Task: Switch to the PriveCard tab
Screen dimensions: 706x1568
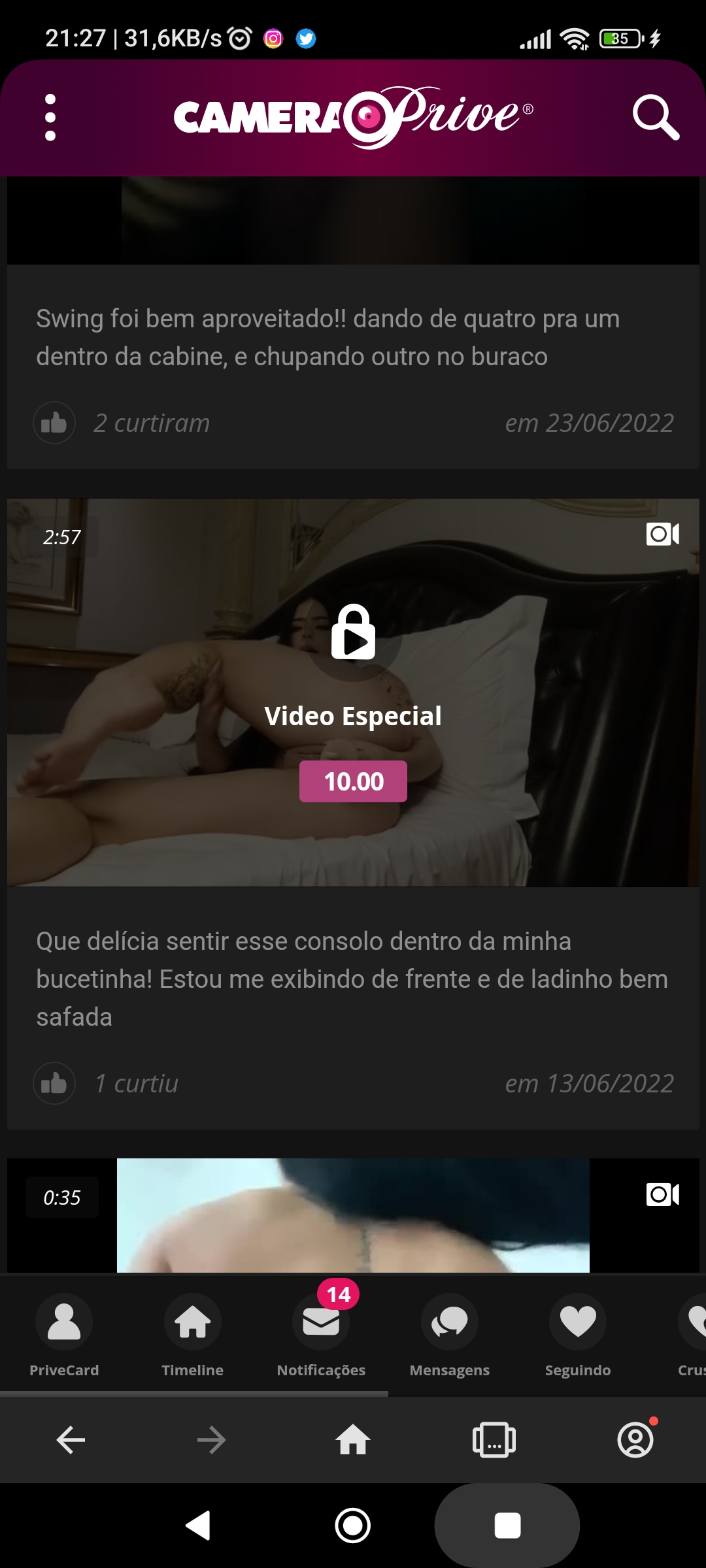Action: pos(64,1336)
